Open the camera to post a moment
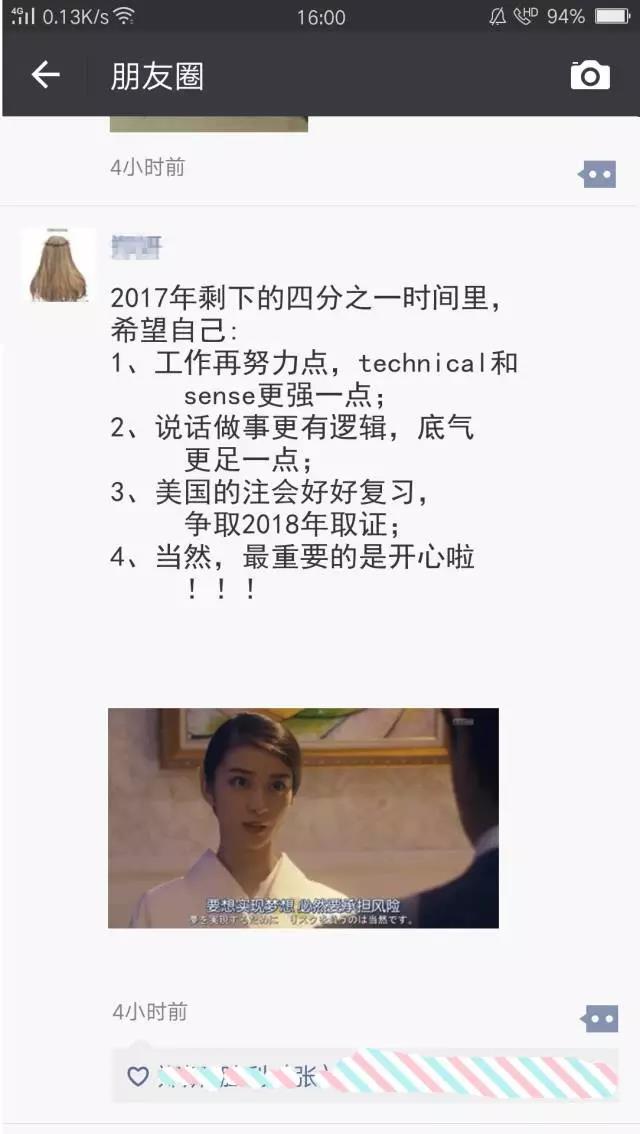 click(590, 75)
